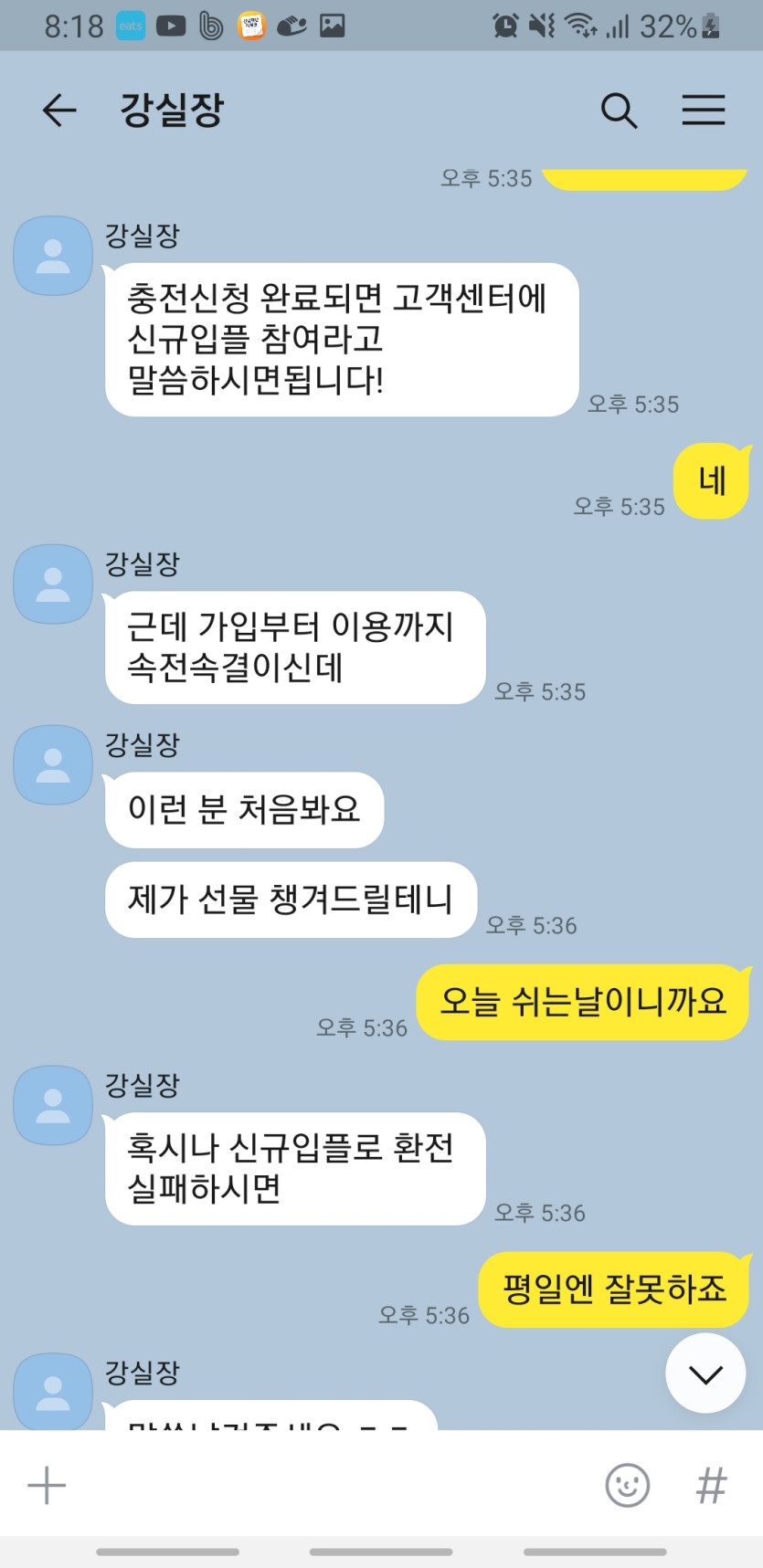Go back from the 강실장 chat

[58, 110]
